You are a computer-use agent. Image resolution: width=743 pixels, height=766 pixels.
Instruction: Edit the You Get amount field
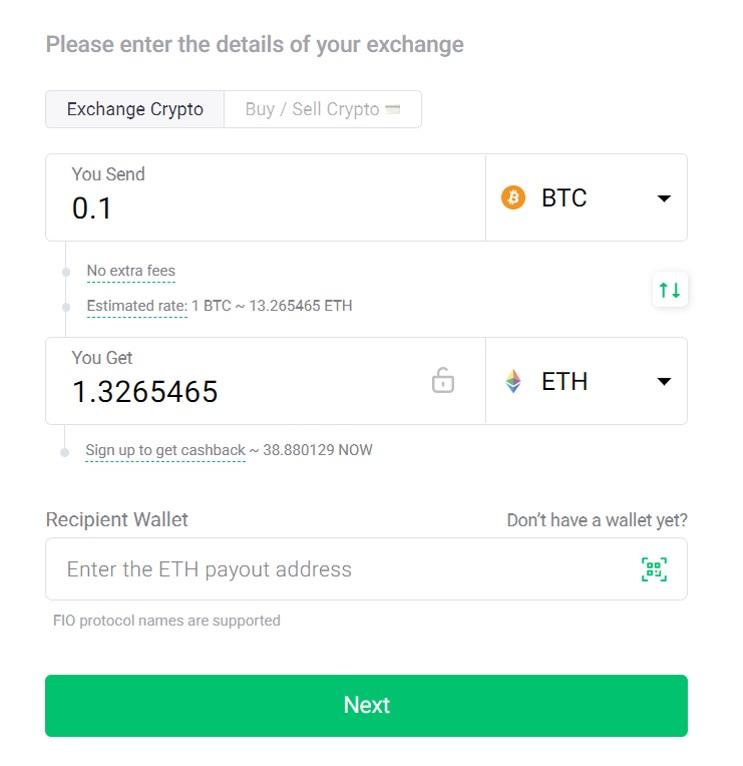click(240, 391)
